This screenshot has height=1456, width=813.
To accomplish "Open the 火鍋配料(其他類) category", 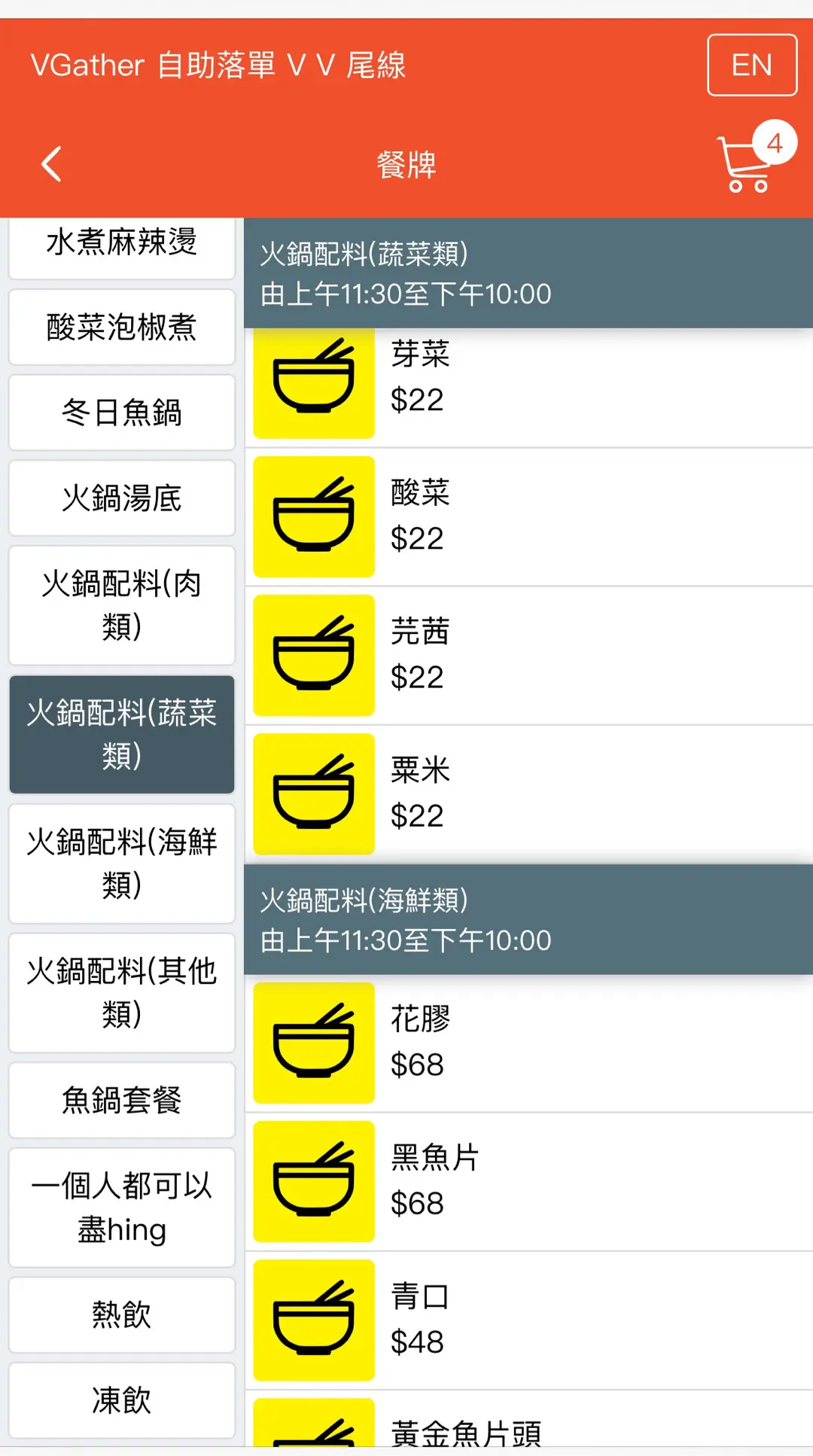I will coord(122,993).
